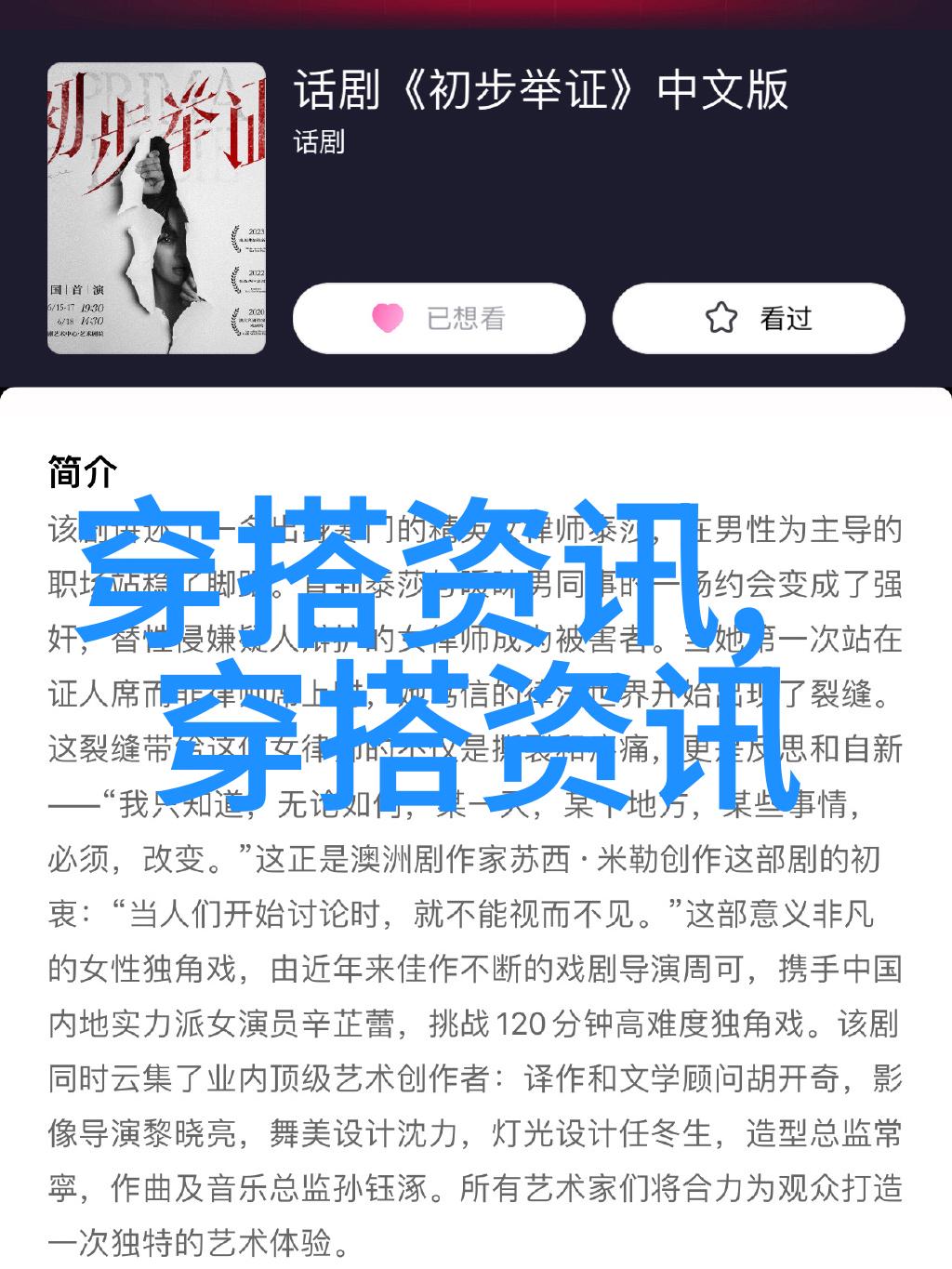This screenshot has width=952, height=1269.
Task: Tap the 已想看 button
Action: (x=439, y=319)
